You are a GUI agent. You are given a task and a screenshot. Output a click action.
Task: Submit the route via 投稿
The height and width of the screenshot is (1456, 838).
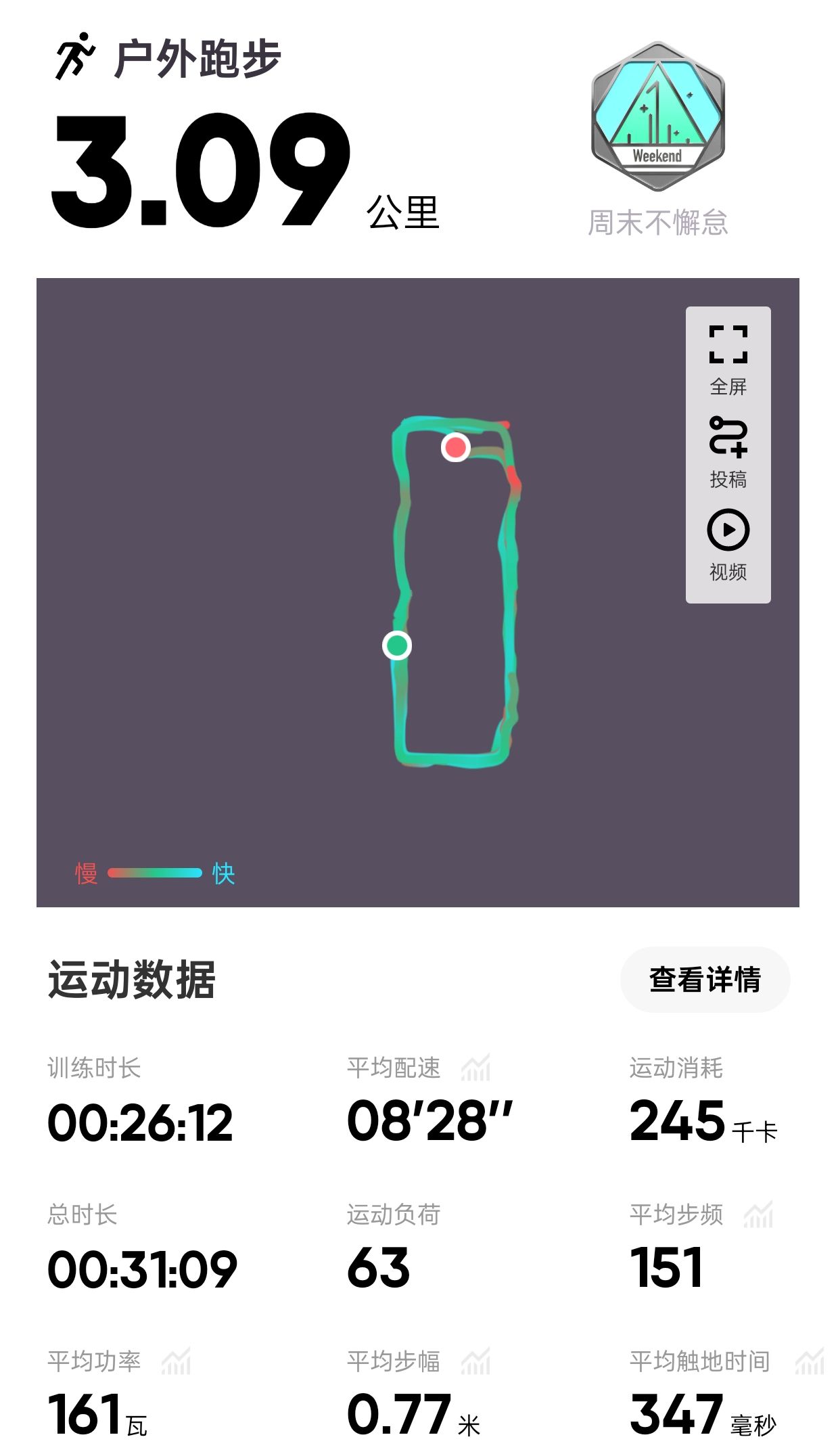pos(728,453)
